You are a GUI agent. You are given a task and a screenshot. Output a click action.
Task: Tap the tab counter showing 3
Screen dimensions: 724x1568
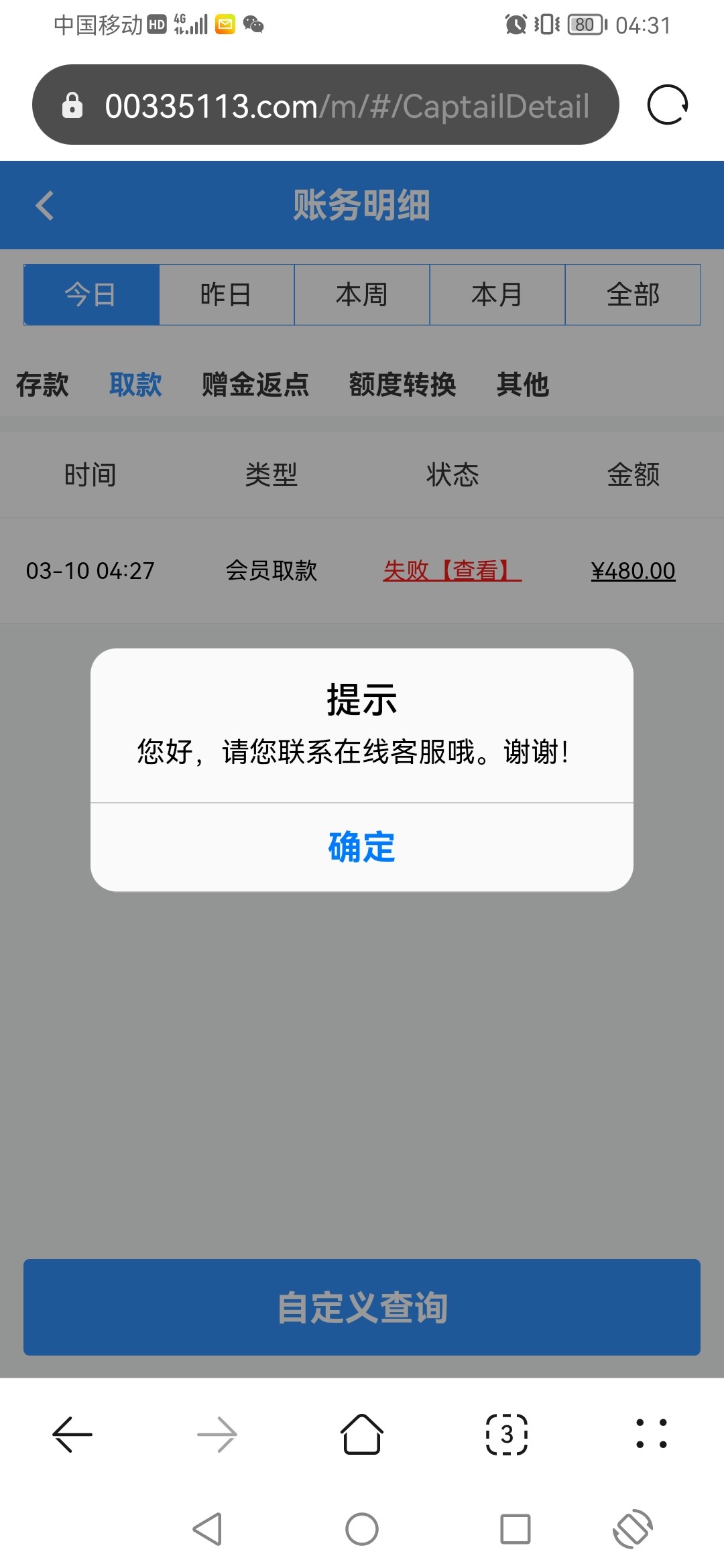click(506, 1434)
